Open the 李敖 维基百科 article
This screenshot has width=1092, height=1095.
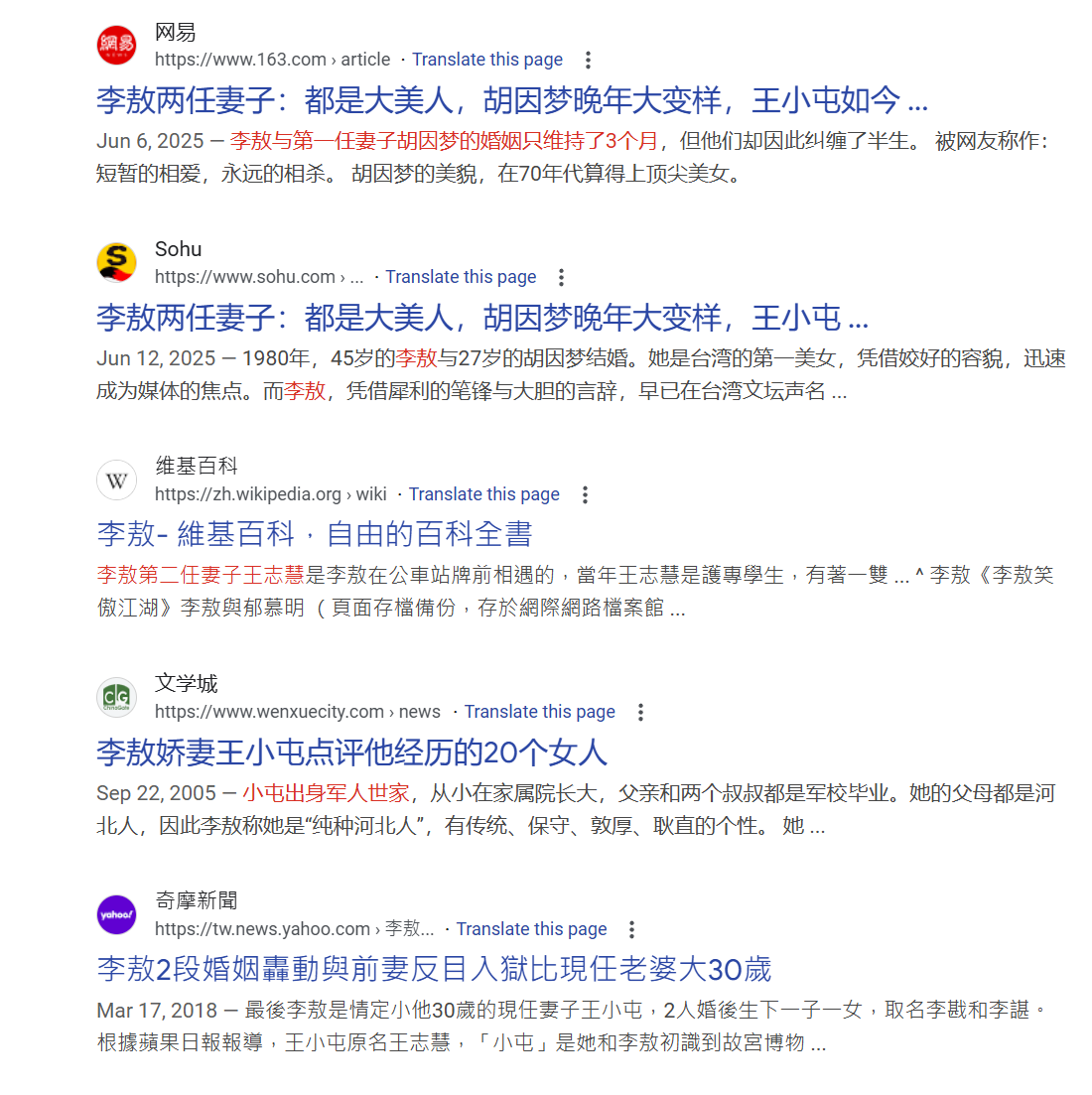(x=314, y=534)
